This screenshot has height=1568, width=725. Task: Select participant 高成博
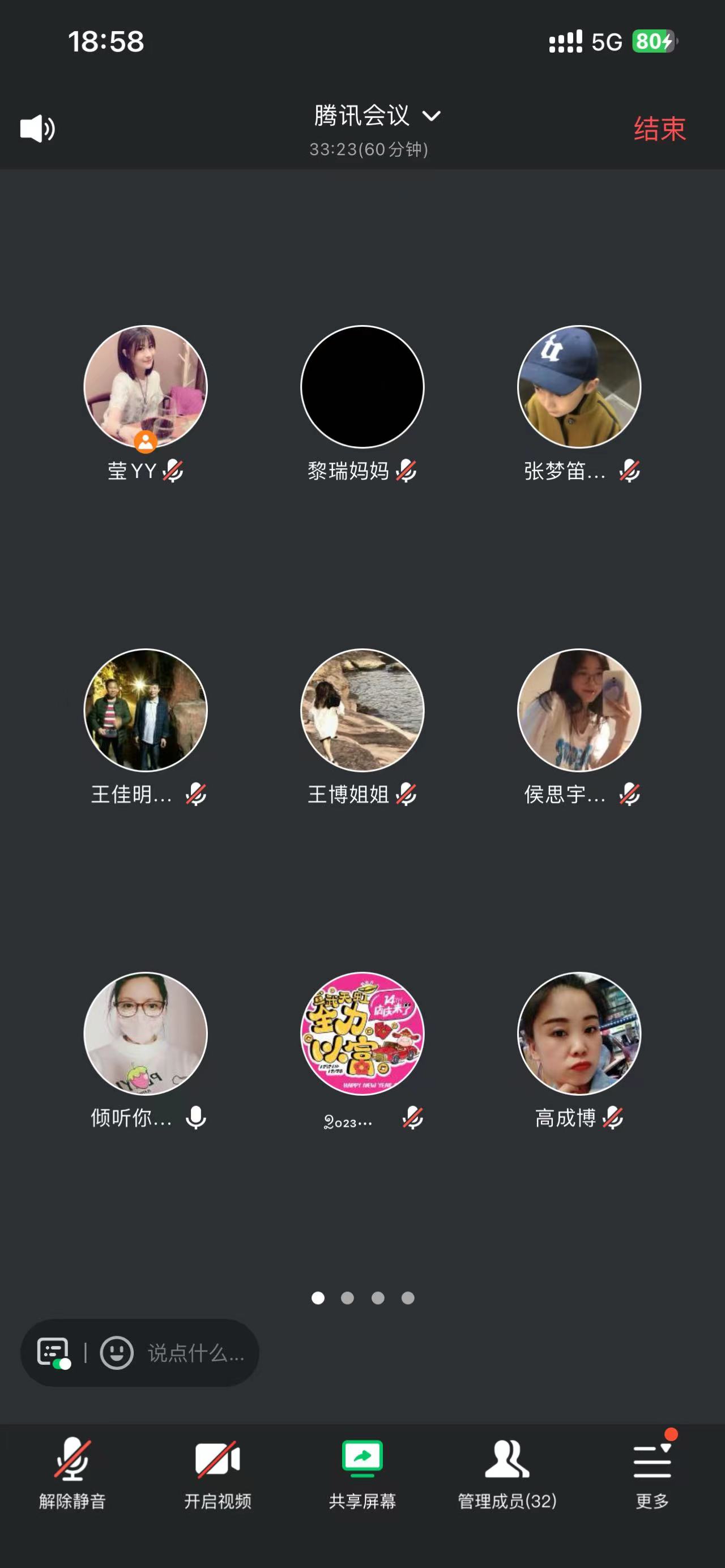click(x=579, y=1033)
